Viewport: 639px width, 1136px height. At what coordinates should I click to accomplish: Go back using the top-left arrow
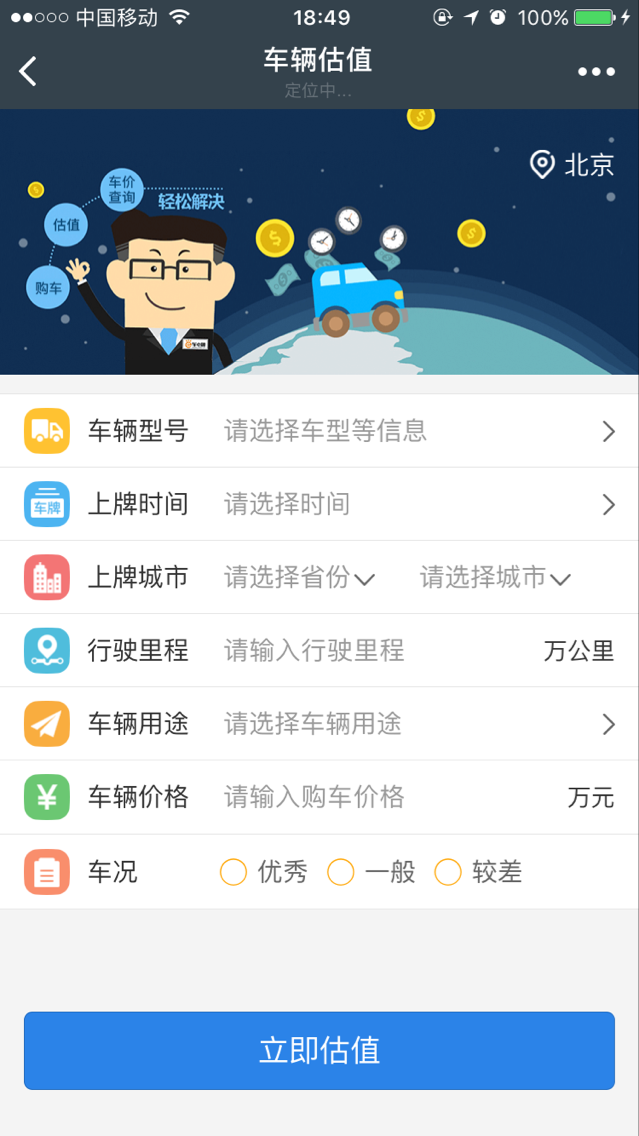(x=28, y=71)
